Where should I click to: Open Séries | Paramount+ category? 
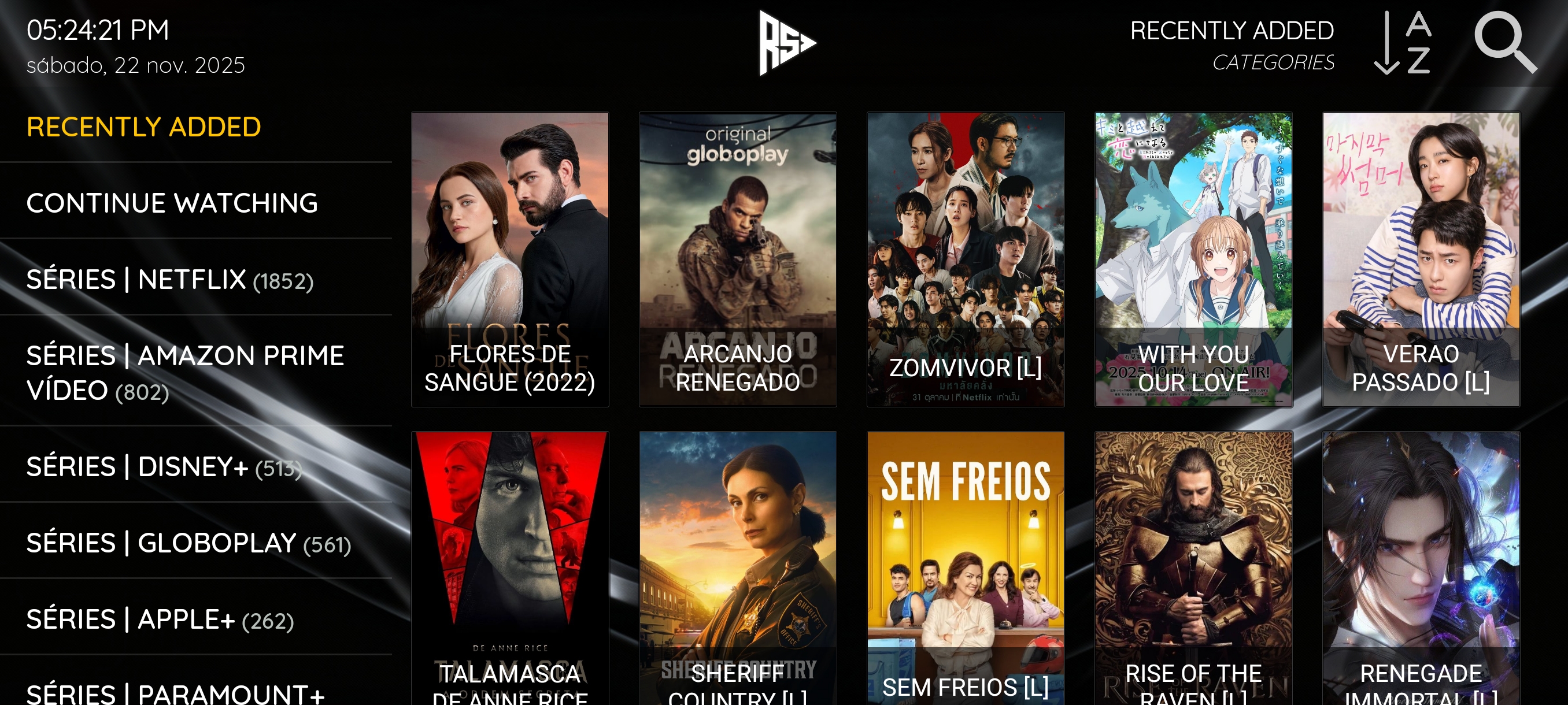(x=175, y=692)
